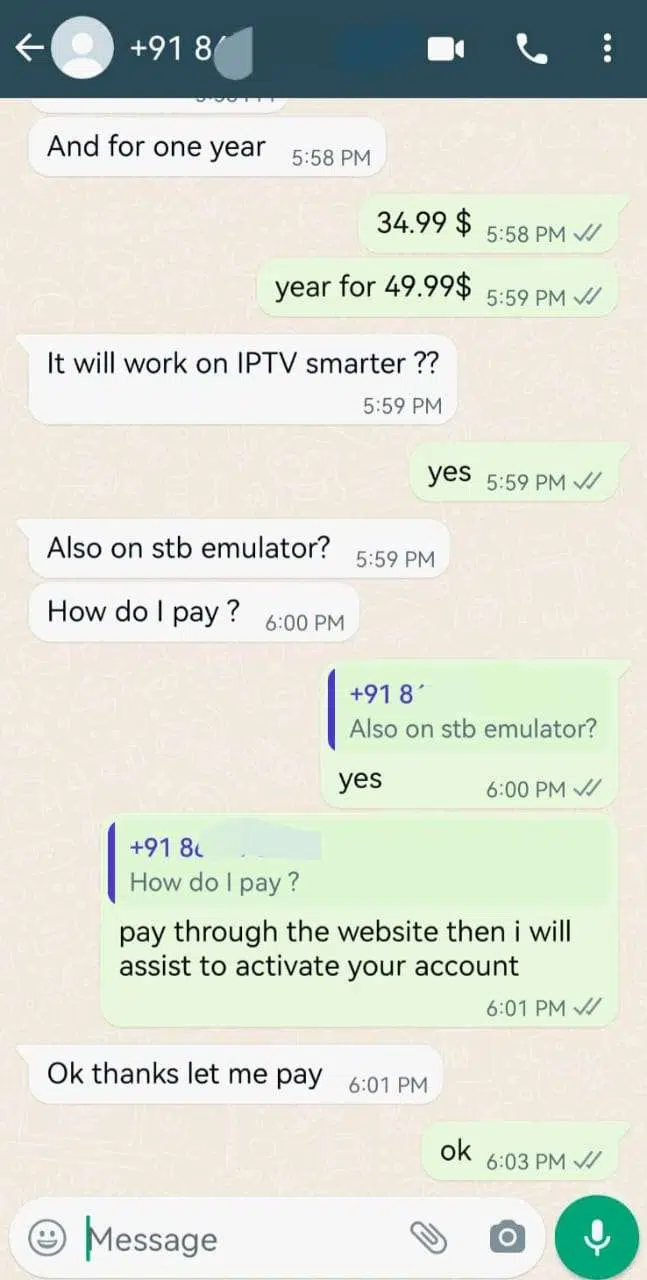Viewport: 647px width, 1280px height.
Task: Go back to the chat list
Action: pyautogui.click(x=28, y=49)
